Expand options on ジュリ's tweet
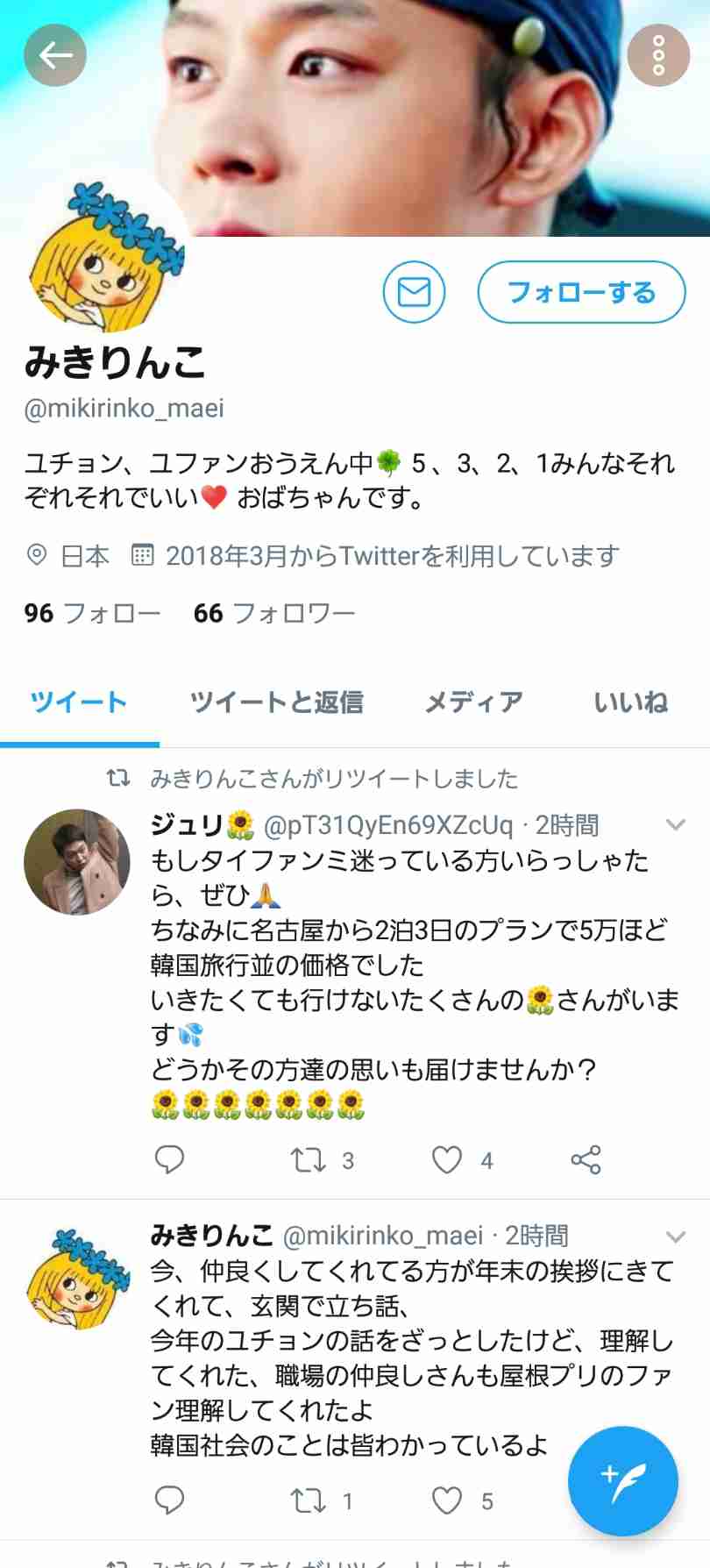The height and width of the screenshot is (1568, 710). pos(675,824)
